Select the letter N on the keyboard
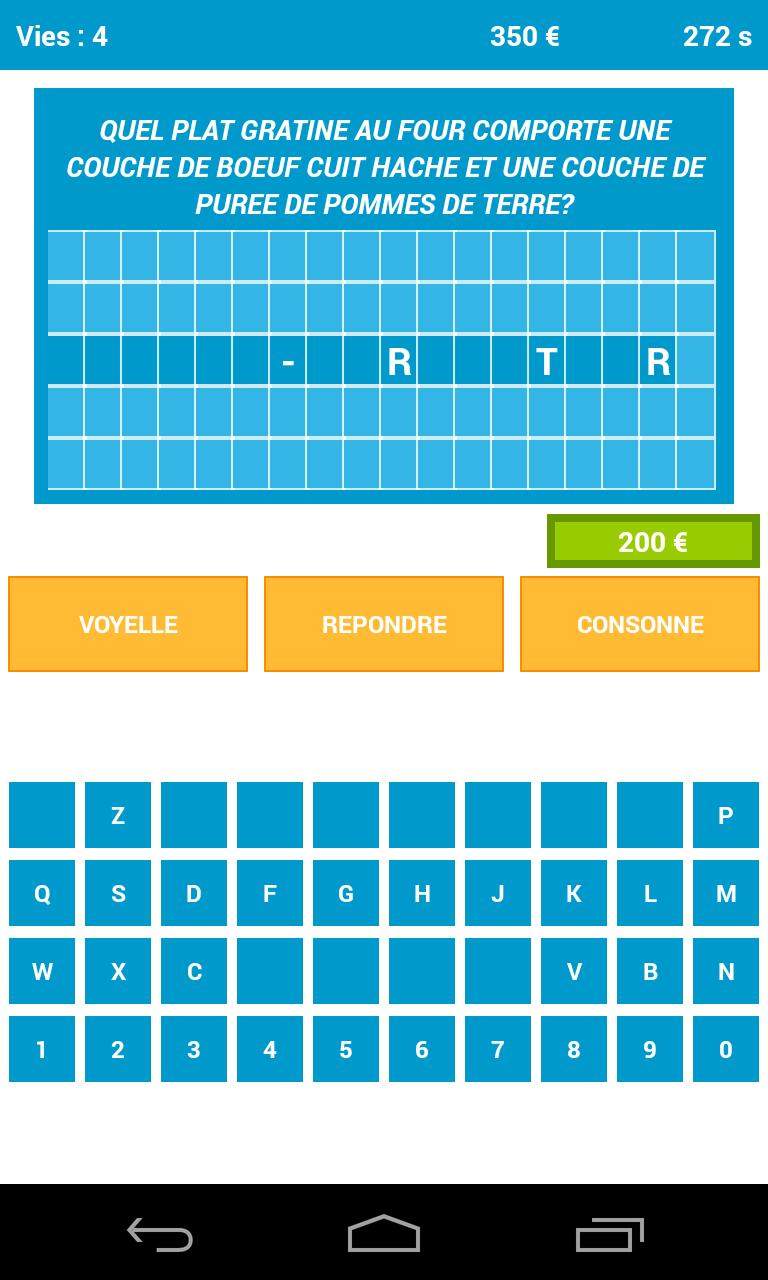 click(x=725, y=971)
